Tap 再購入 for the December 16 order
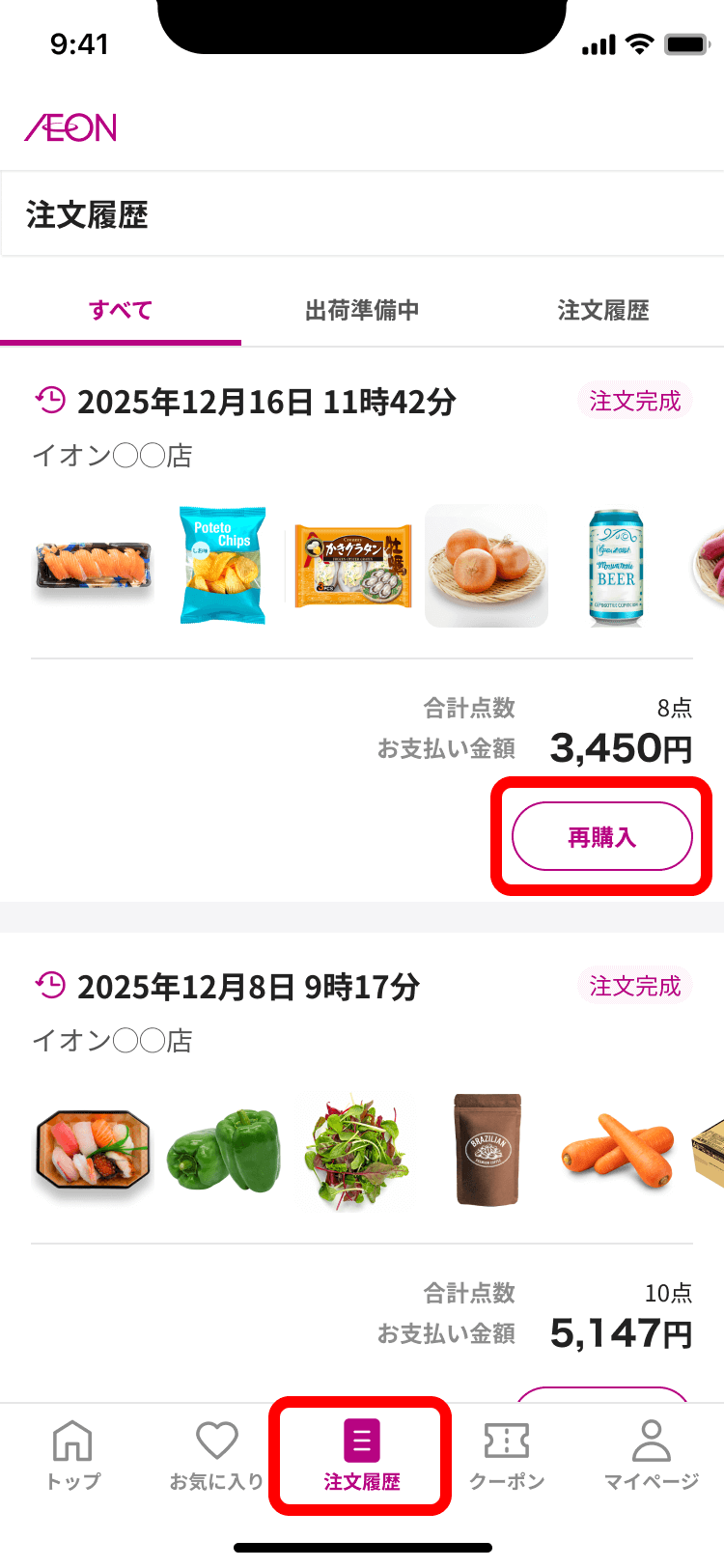Screen dimensions: 724x1568 coord(601,836)
